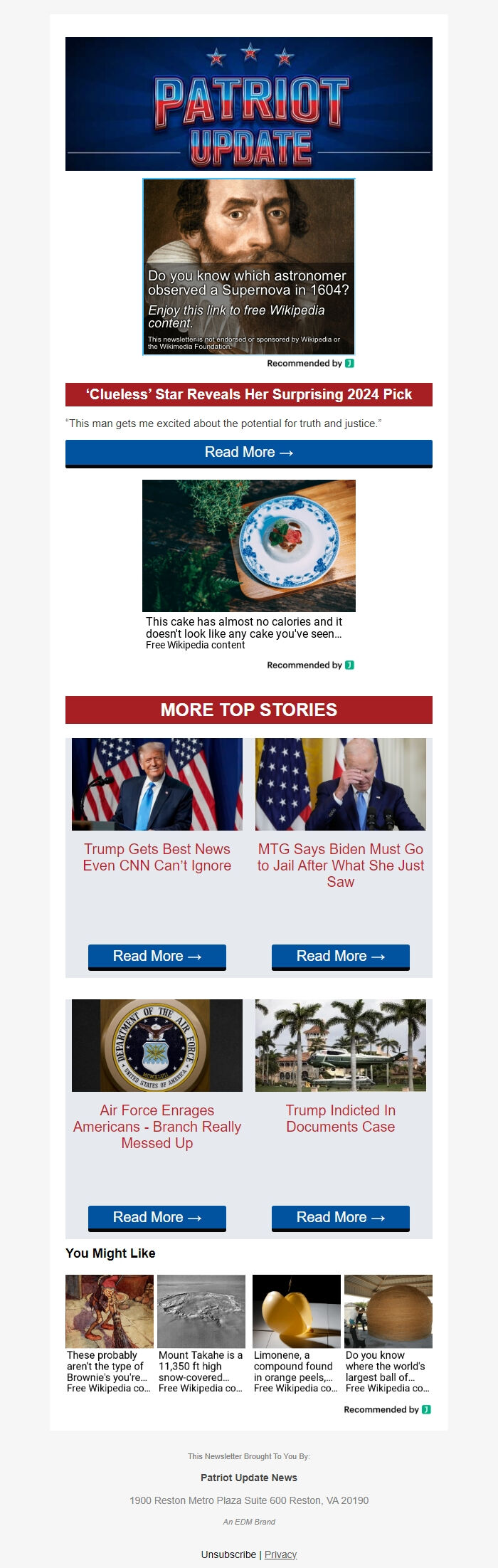The image size is (498, 1568).
Task: Open the Air Force seal story image
Action: pyautogui.click(x=157, y=1045)
